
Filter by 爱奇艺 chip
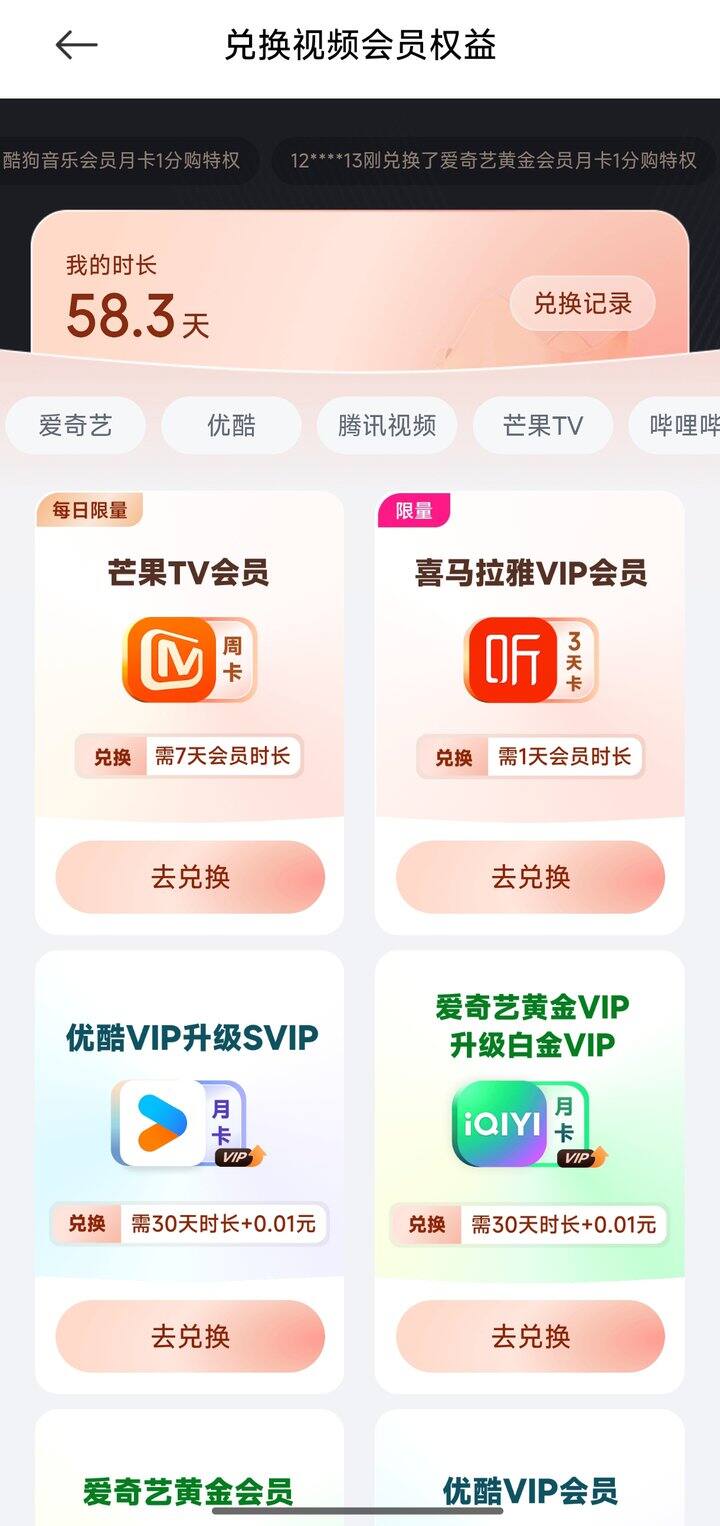(75, 425)
